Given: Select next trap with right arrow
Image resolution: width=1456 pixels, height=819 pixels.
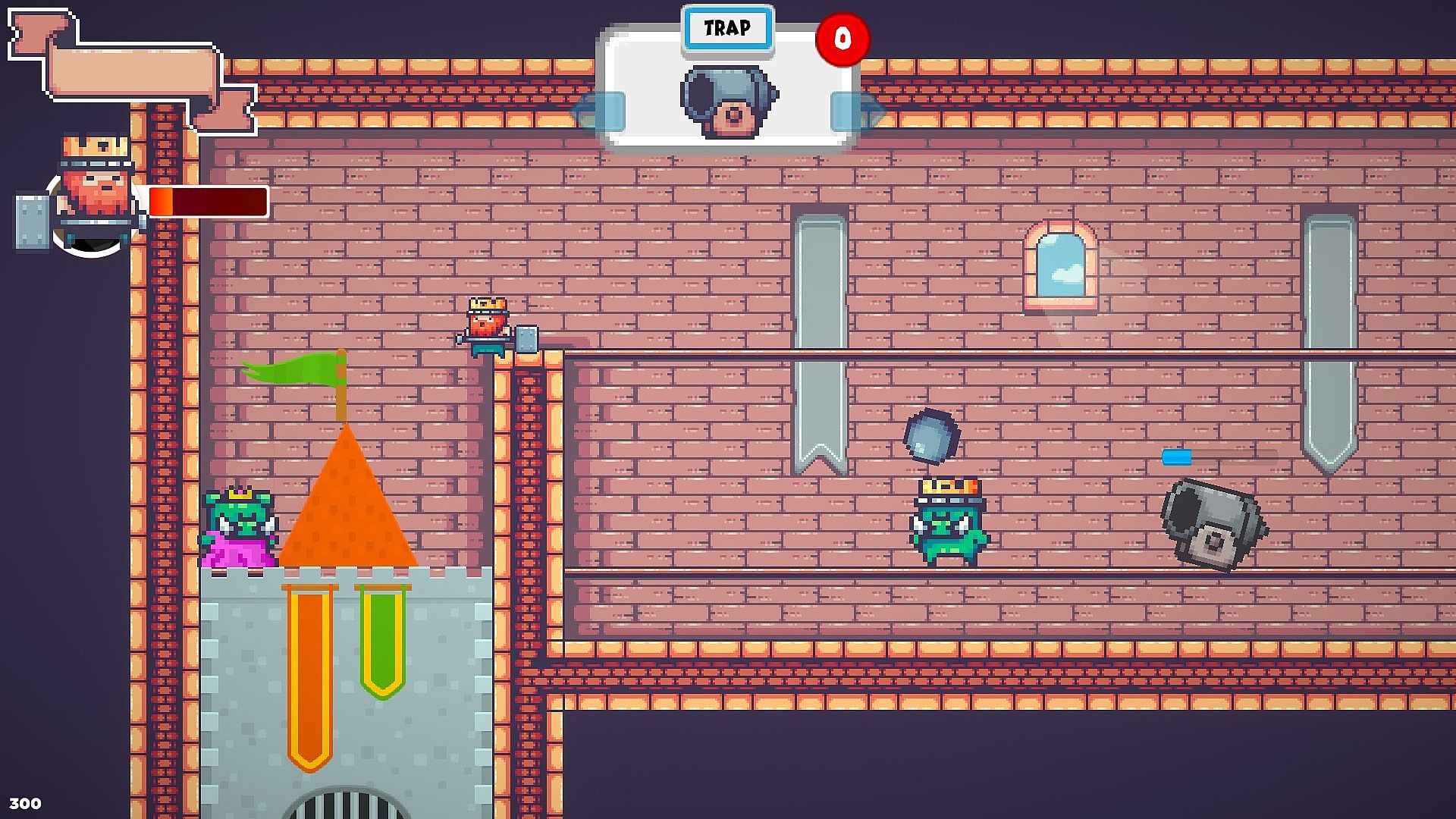Looking at the screenshot, I should tap(857, 112).
